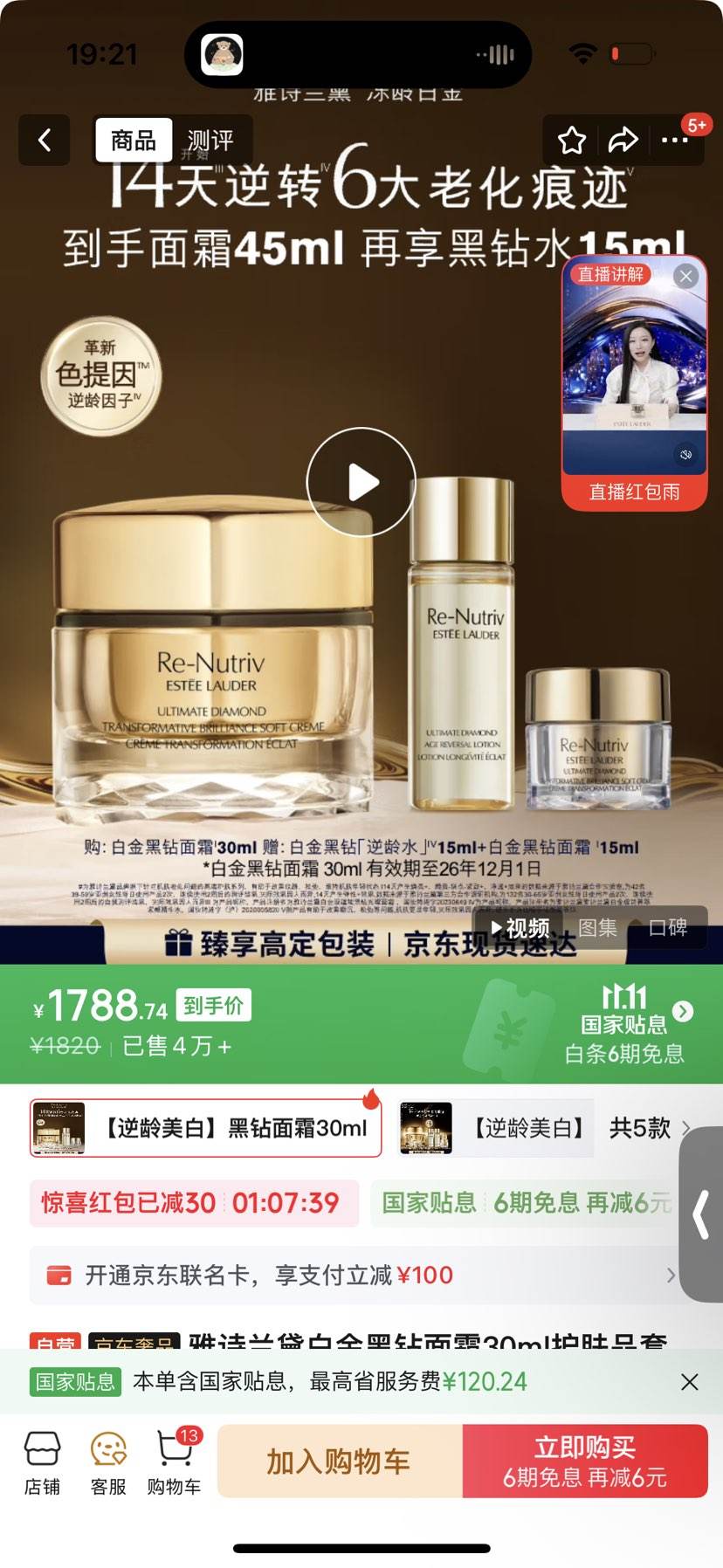Favorite this item using the star icon
Screen dimensions: 723x1568
click(x=572, y=140)
